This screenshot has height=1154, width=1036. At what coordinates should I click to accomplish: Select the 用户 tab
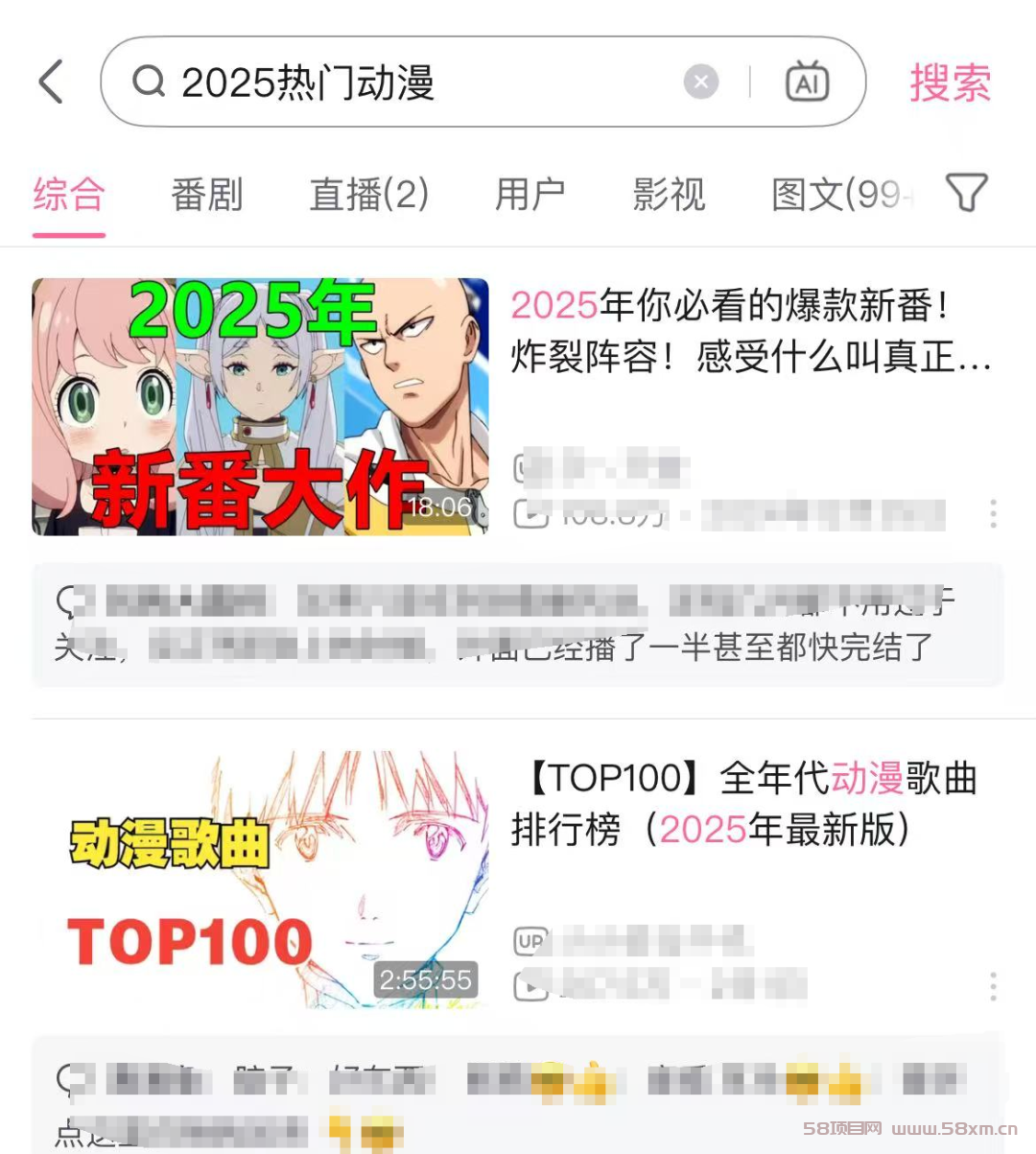pos(530,195)
